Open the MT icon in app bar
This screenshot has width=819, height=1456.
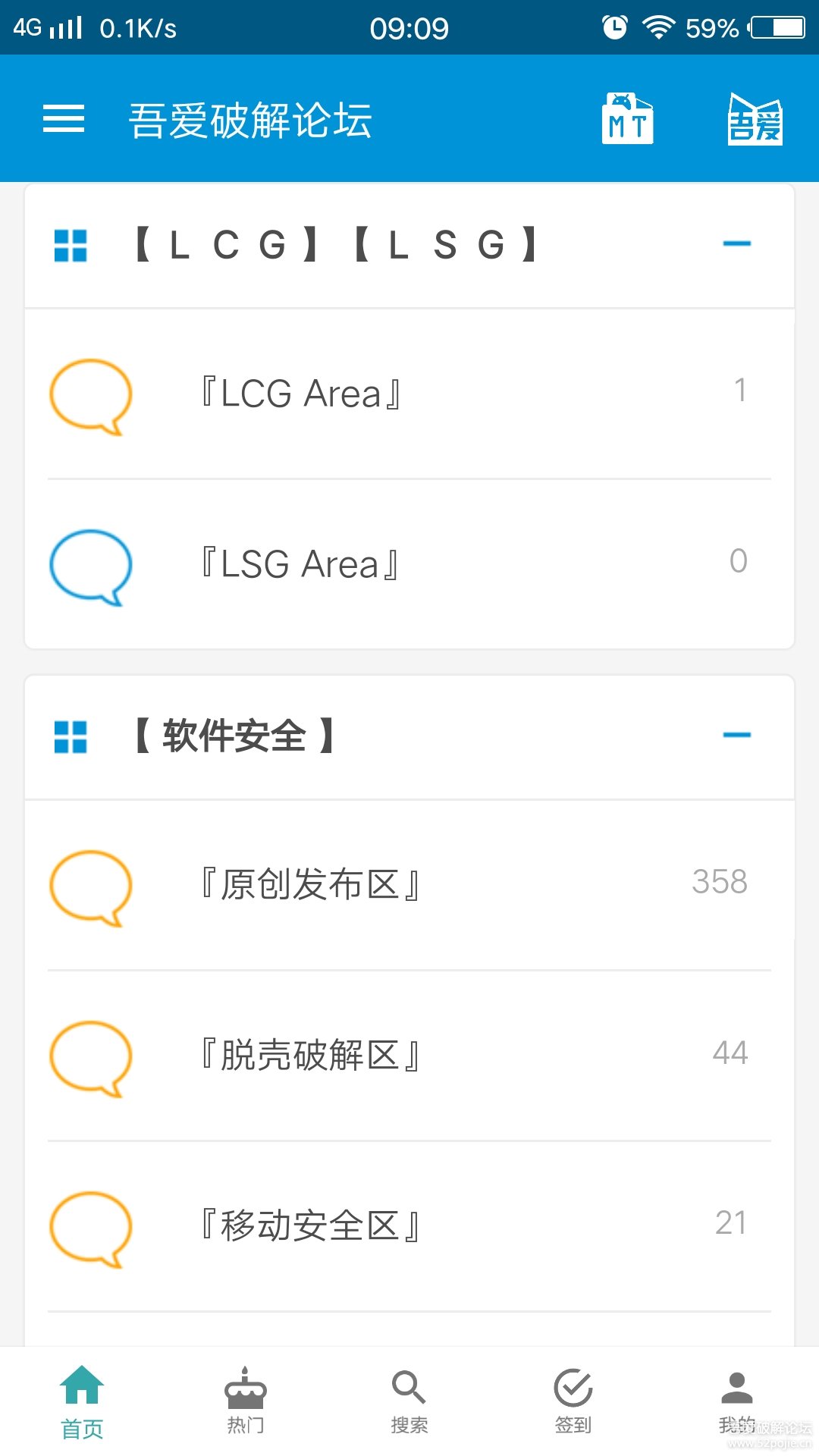pos(627,119)
